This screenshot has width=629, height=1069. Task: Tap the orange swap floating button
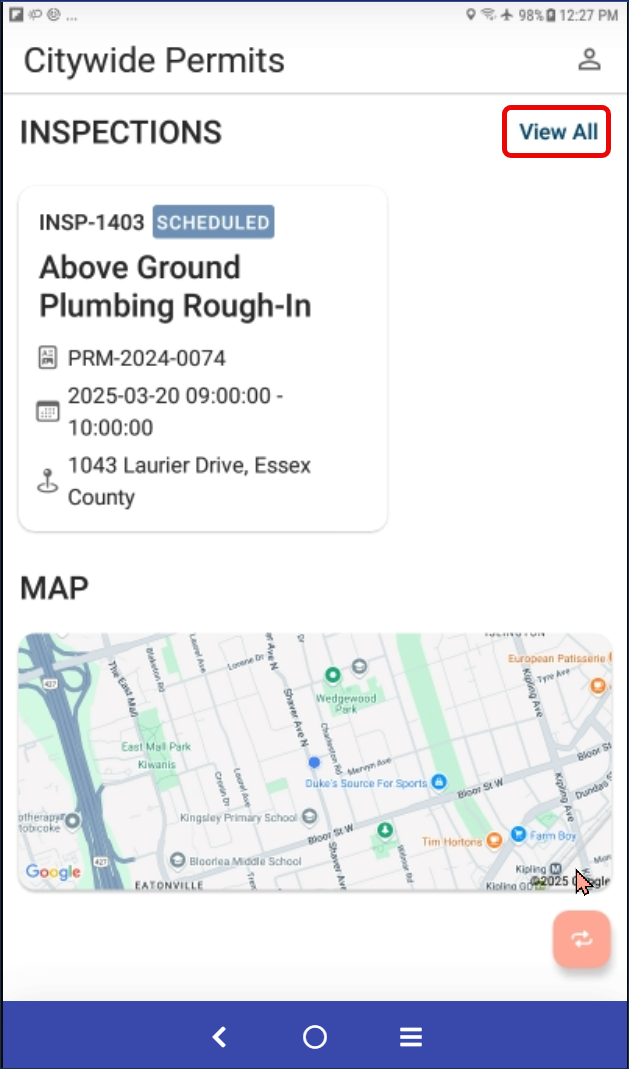coord(582,939)
